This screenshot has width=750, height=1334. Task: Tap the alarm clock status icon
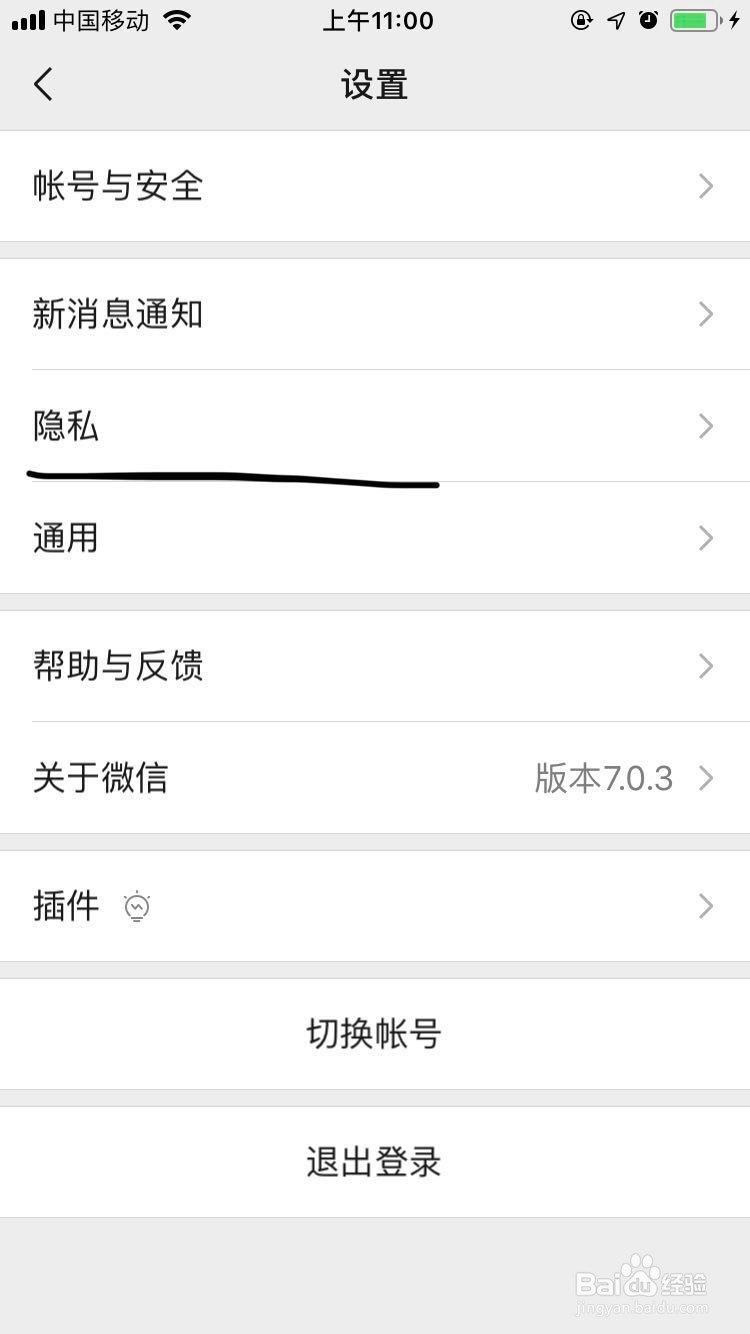(651, 20)
